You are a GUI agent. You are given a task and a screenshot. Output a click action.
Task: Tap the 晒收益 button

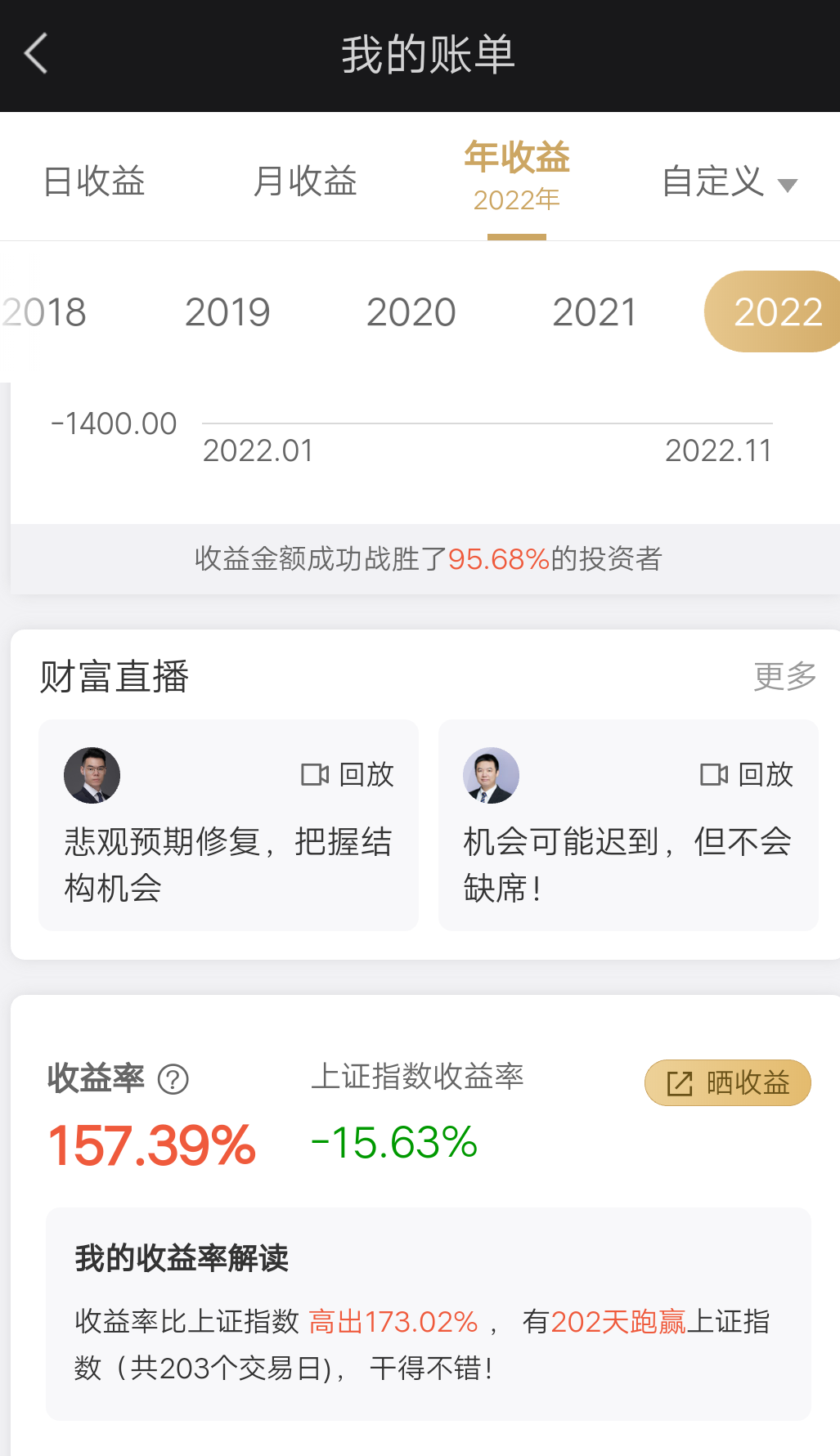tap(726, 1082)
